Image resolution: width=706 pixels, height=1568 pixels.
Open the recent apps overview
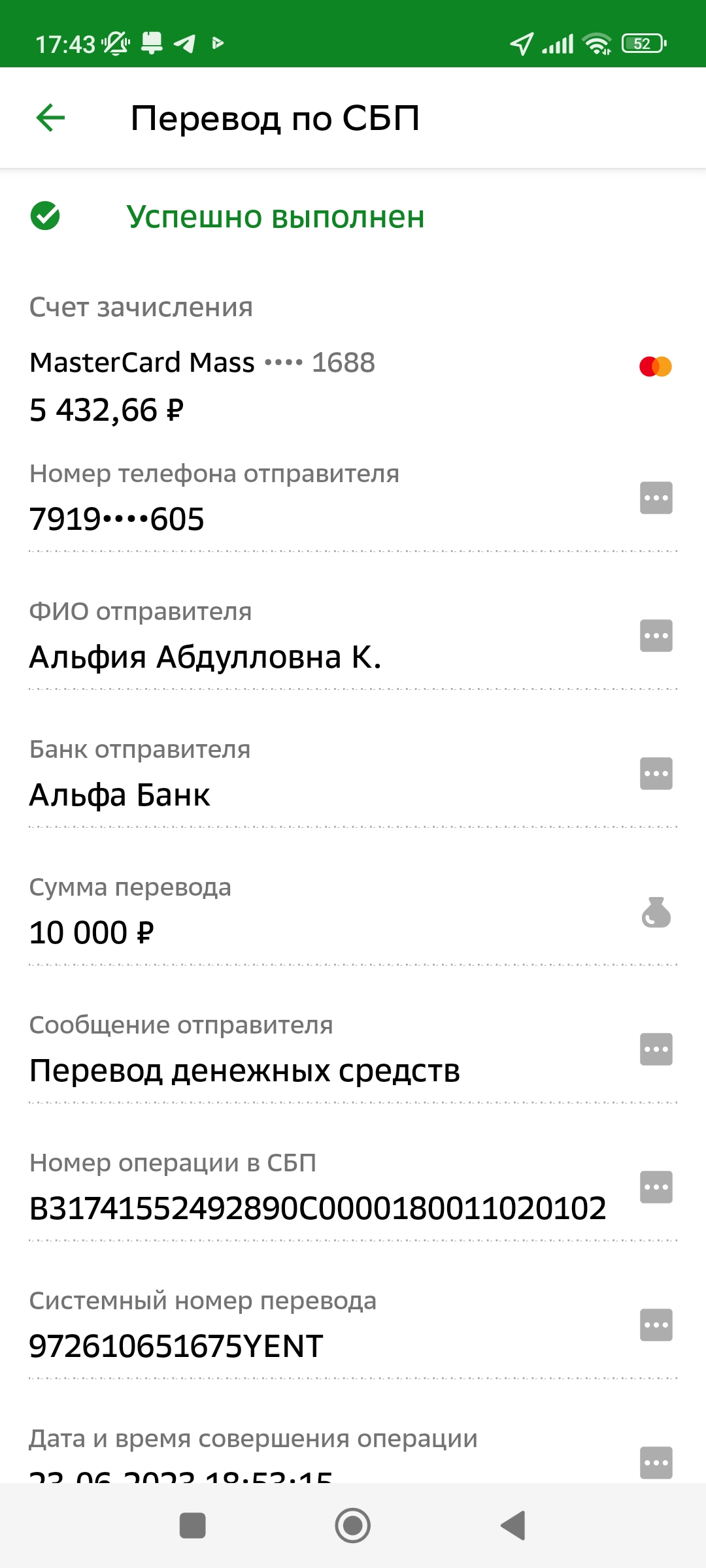[x=193, y=1526]
